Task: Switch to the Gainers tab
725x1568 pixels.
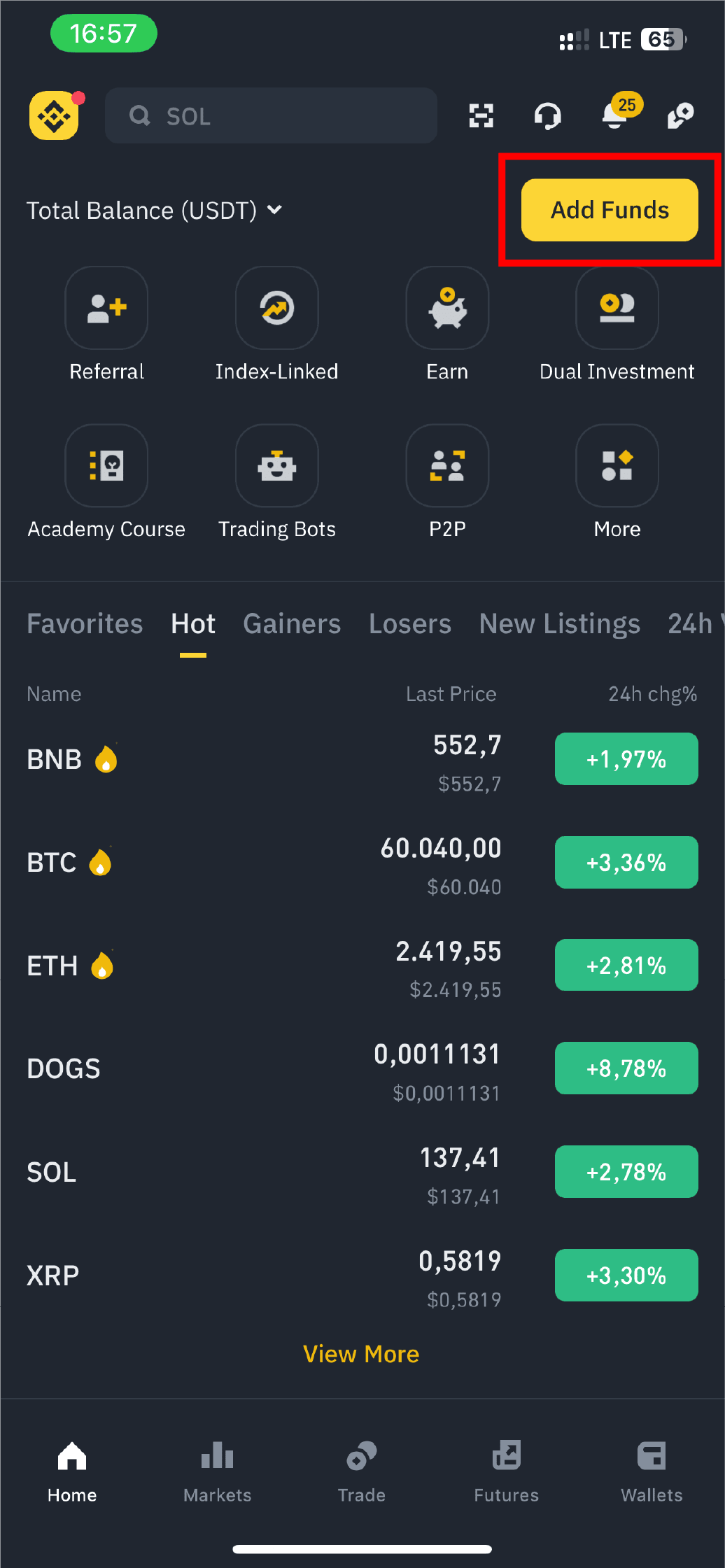Action: tap(292, 623)
